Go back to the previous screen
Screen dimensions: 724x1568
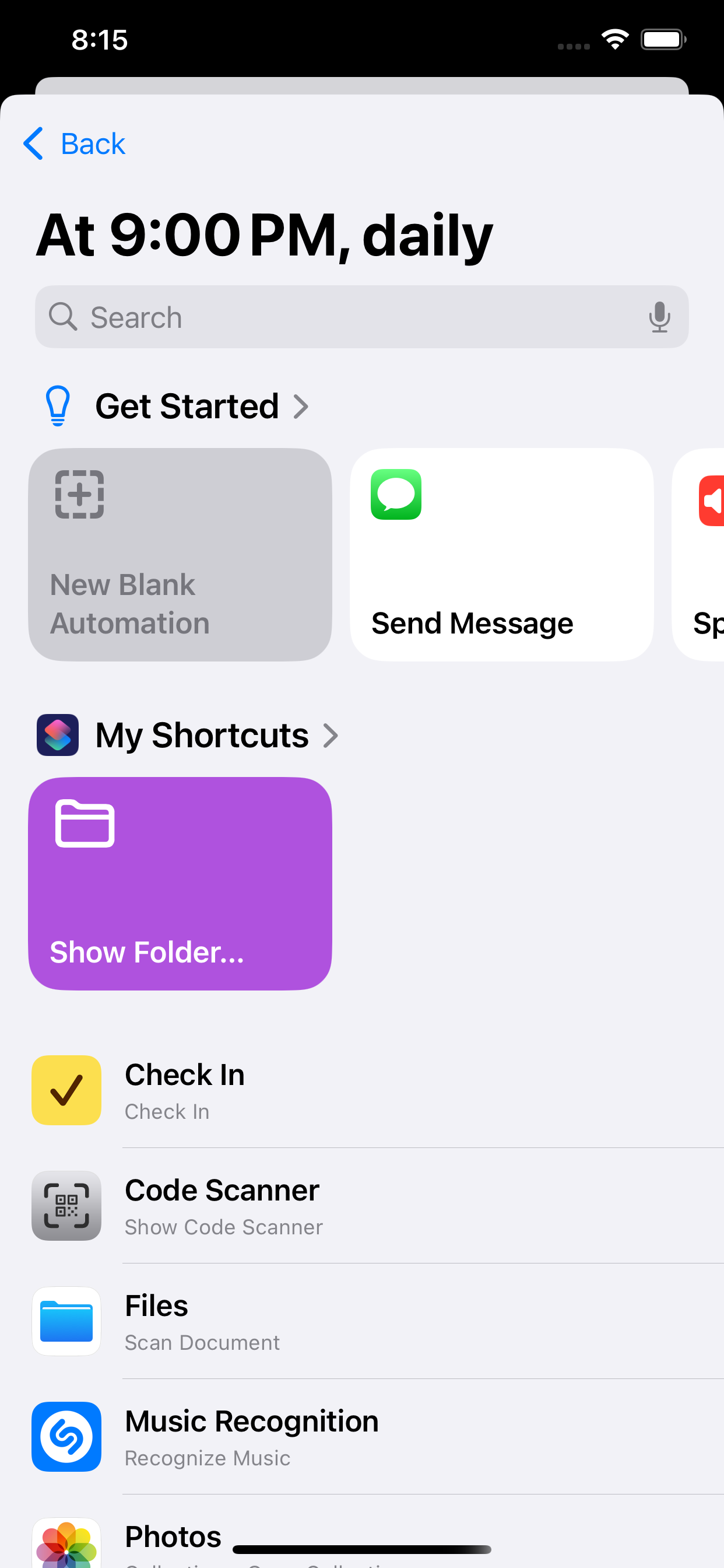point(74,143)
